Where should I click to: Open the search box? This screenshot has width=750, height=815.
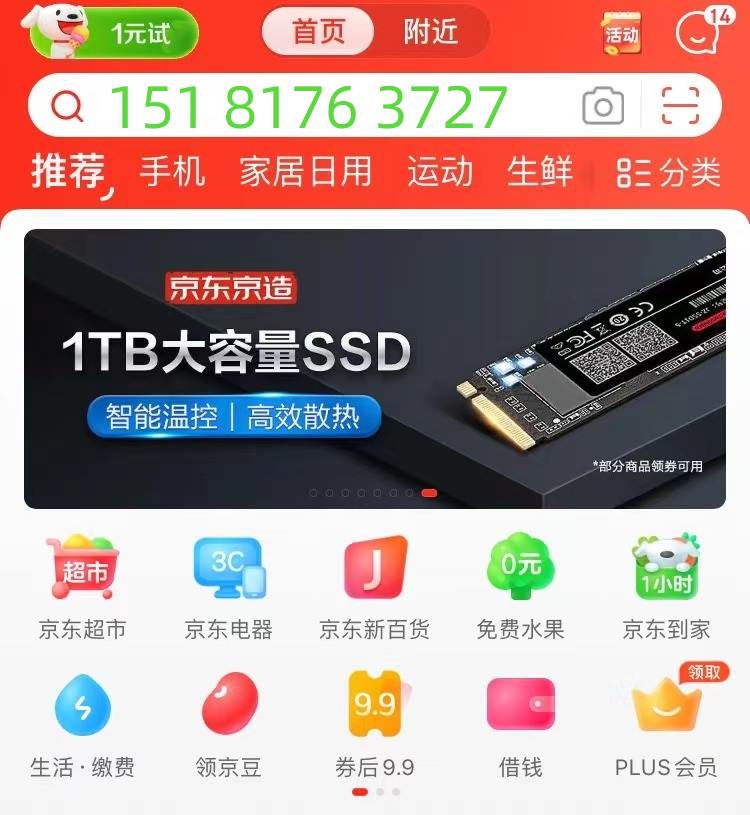[320, 106]
